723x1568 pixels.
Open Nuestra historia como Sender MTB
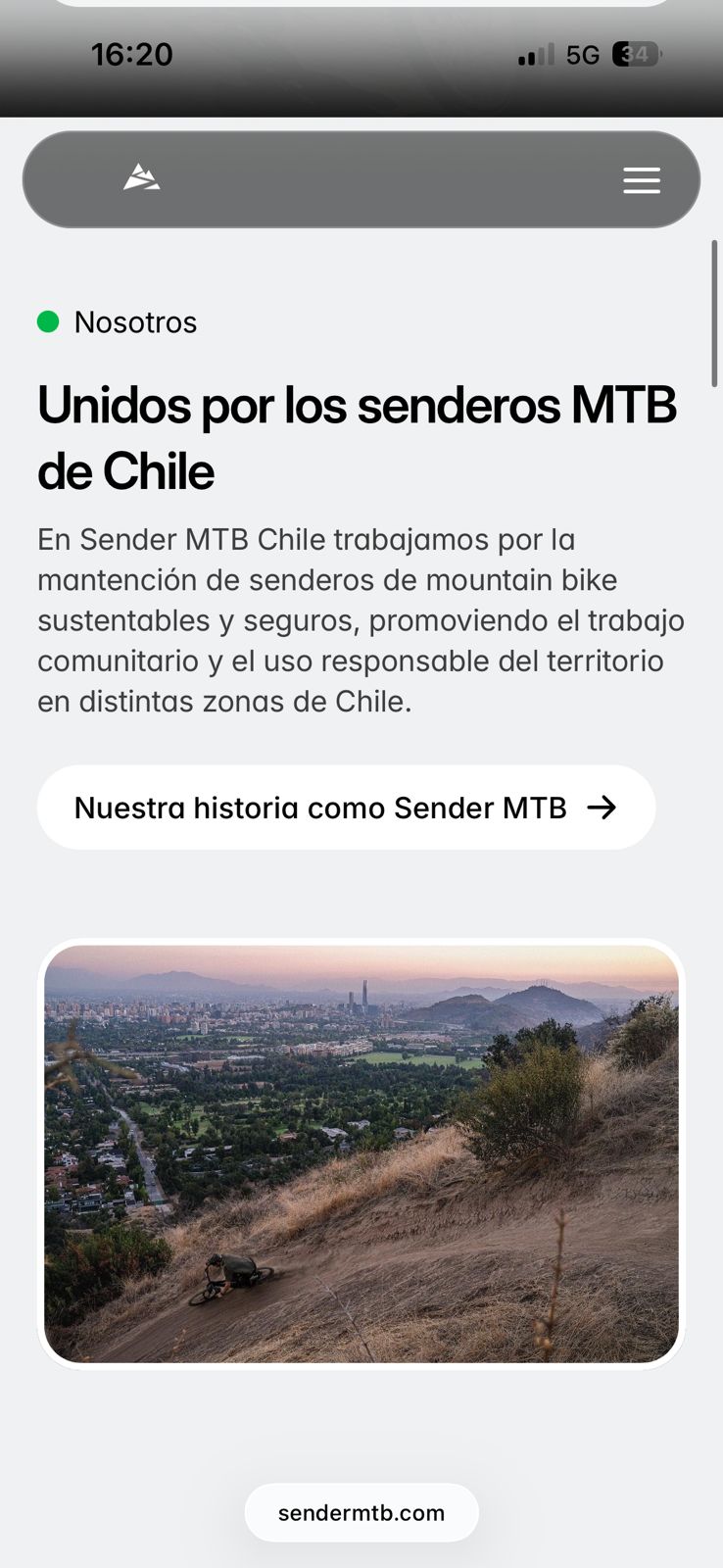pyautogui.click(x=346, y=808)
